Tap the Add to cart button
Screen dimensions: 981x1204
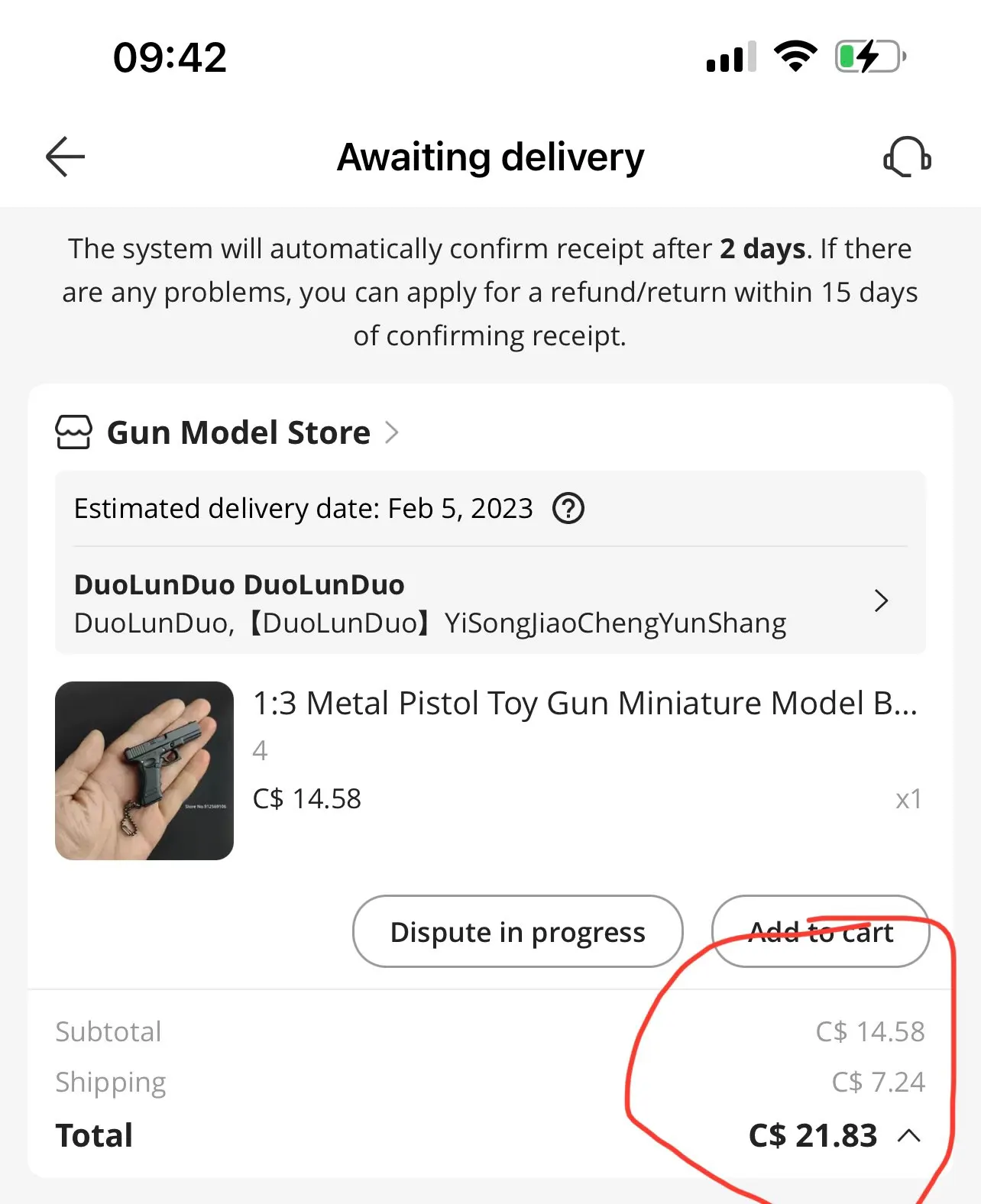tap(821, 931)
